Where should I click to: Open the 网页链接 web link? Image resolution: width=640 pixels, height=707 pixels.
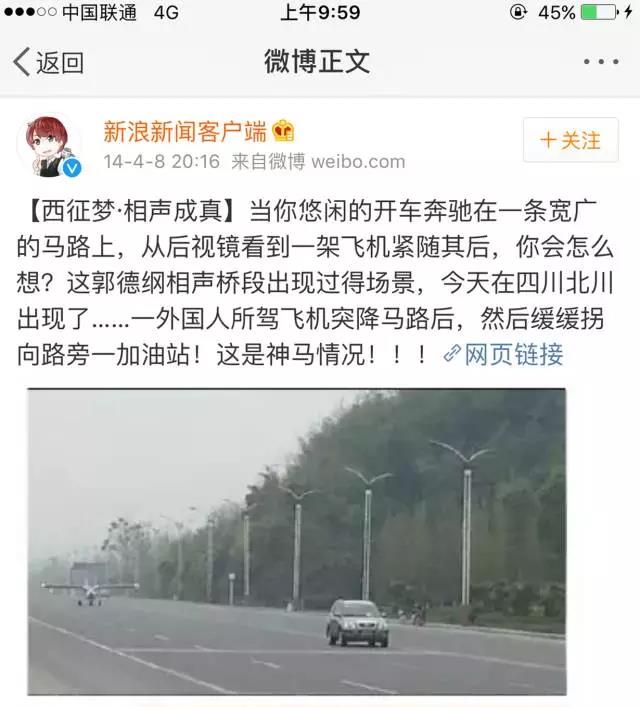pyautogui.click(x=503, y=354)
